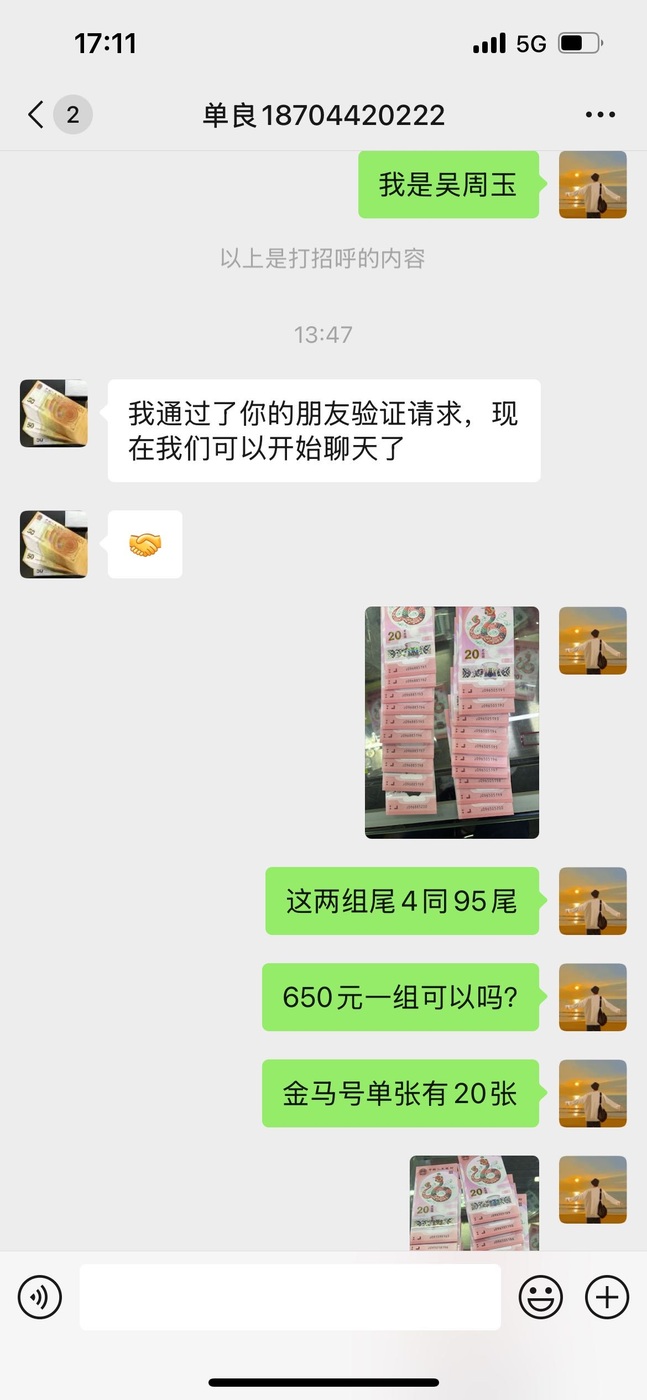
Task: Focus the message text field
Action: (290, 1297)
